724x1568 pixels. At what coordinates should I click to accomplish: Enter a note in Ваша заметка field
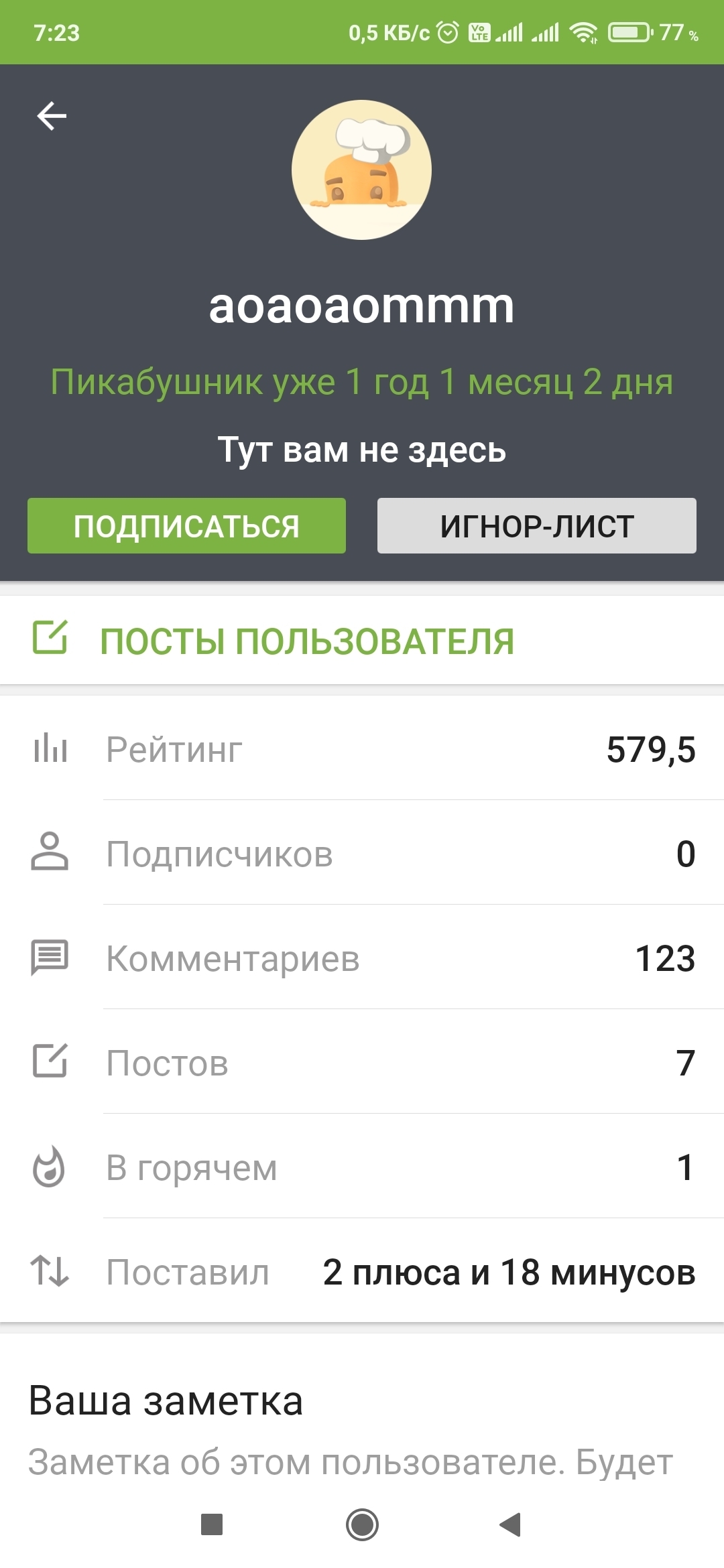click(x=350, y=1461)
